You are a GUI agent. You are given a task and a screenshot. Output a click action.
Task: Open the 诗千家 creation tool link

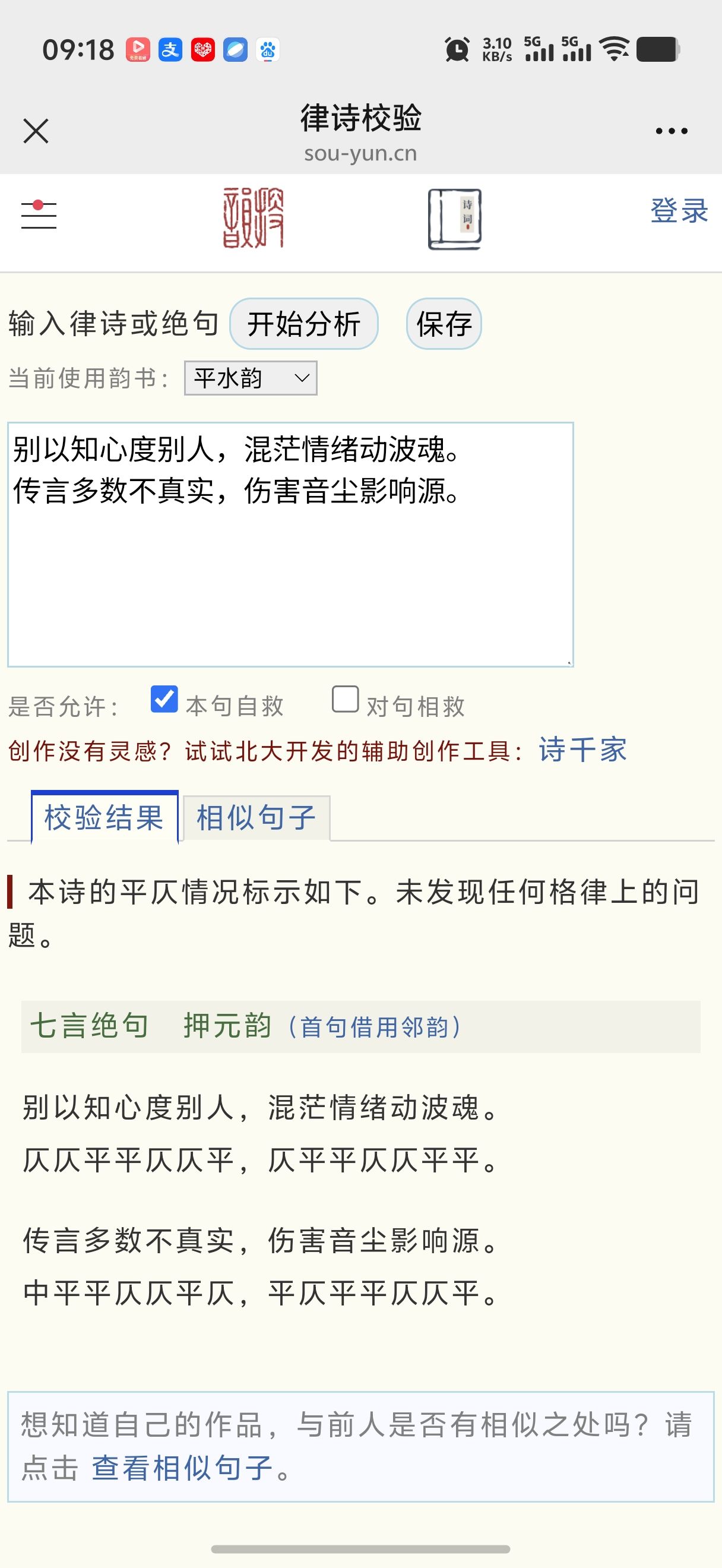point(582,750)
